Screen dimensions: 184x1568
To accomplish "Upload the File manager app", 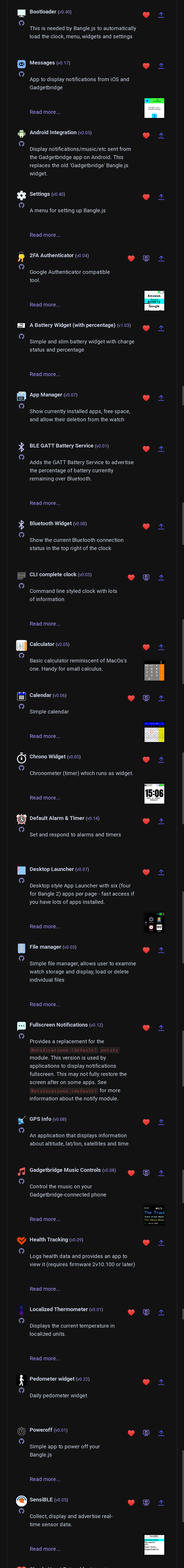I will pos(161,950).
